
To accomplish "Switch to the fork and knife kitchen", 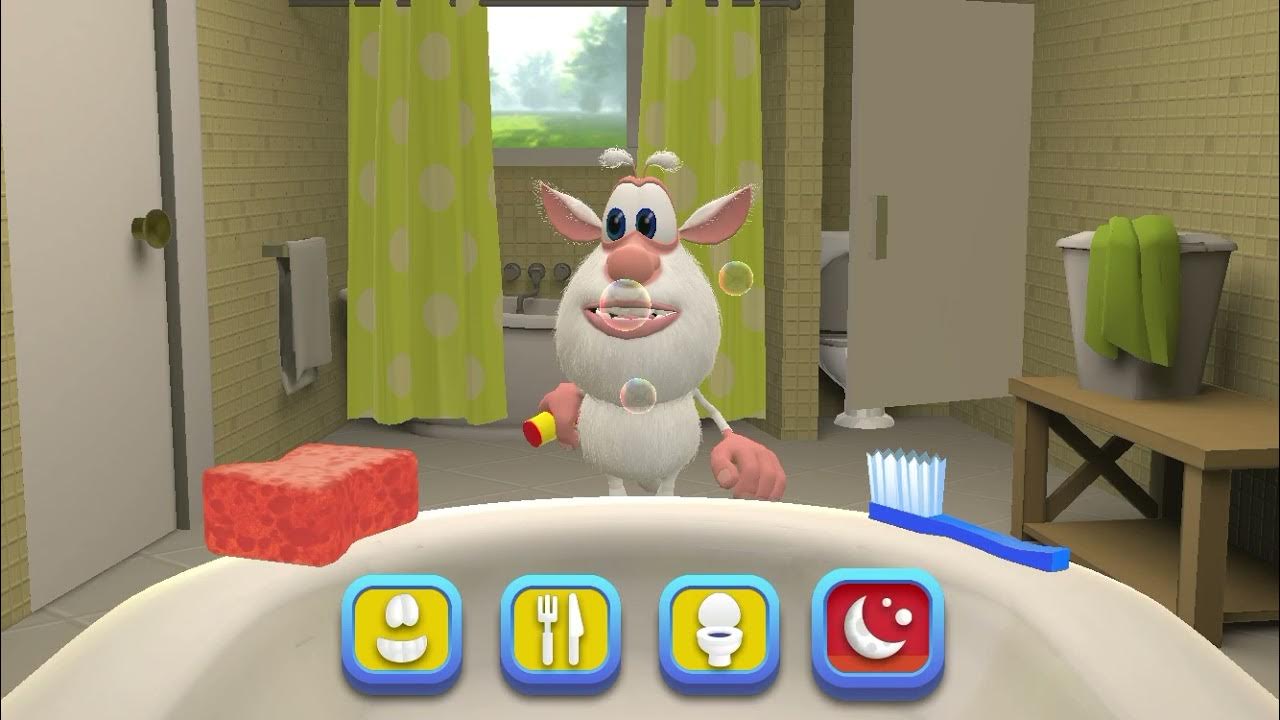I will [x=560, y=633].
